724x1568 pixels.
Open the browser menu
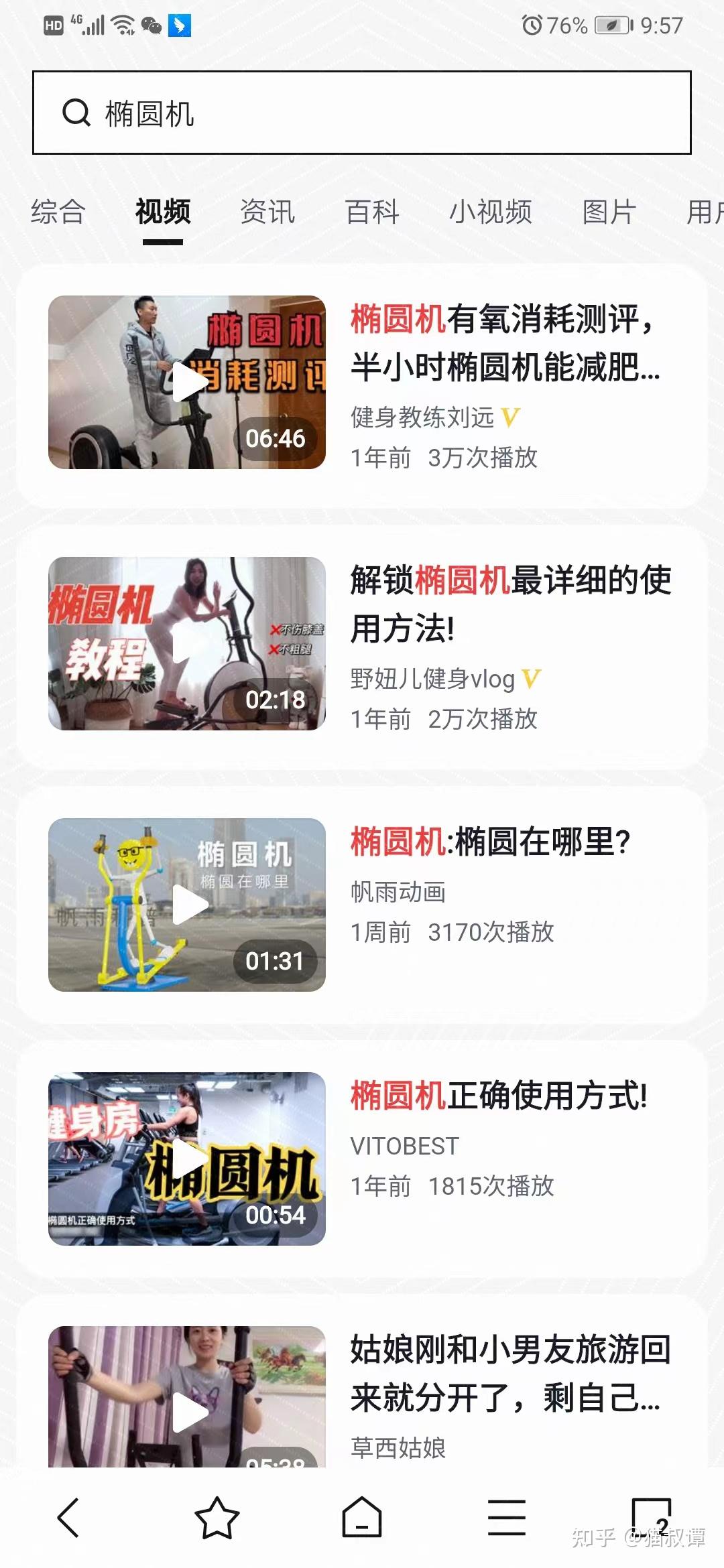507,1518
